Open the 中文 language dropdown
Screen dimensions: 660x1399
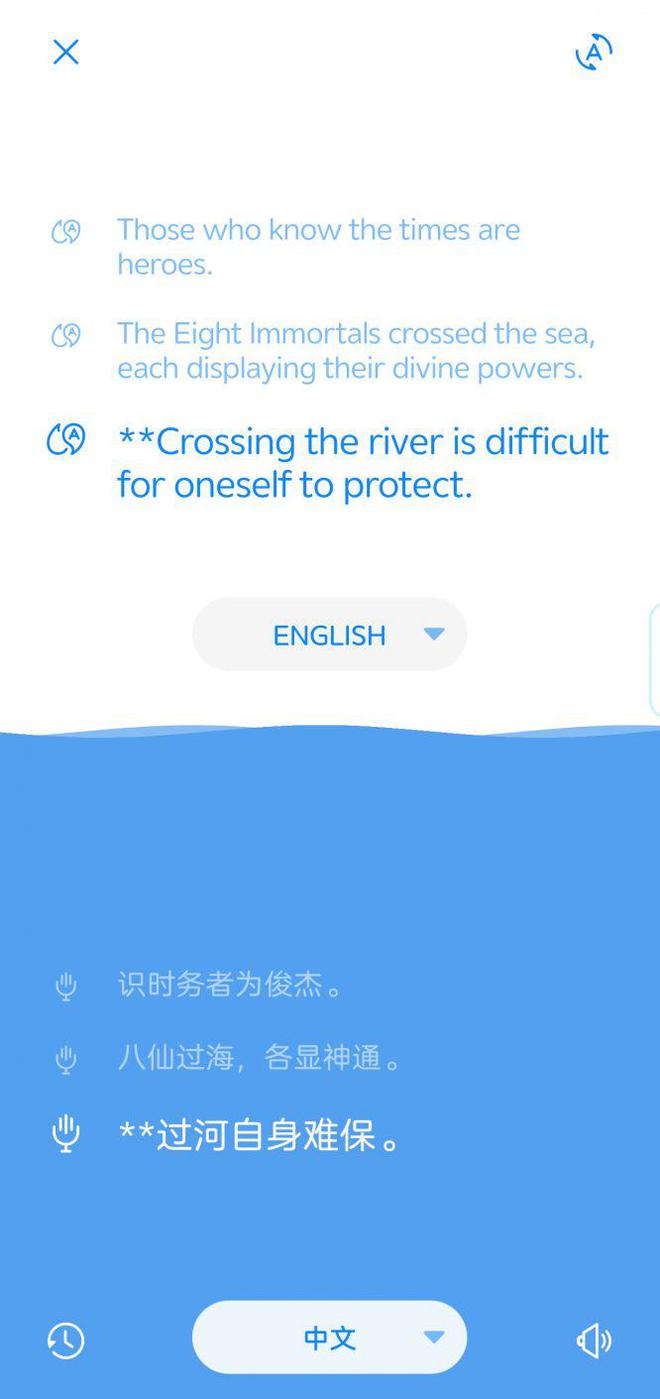[329, 1338]
